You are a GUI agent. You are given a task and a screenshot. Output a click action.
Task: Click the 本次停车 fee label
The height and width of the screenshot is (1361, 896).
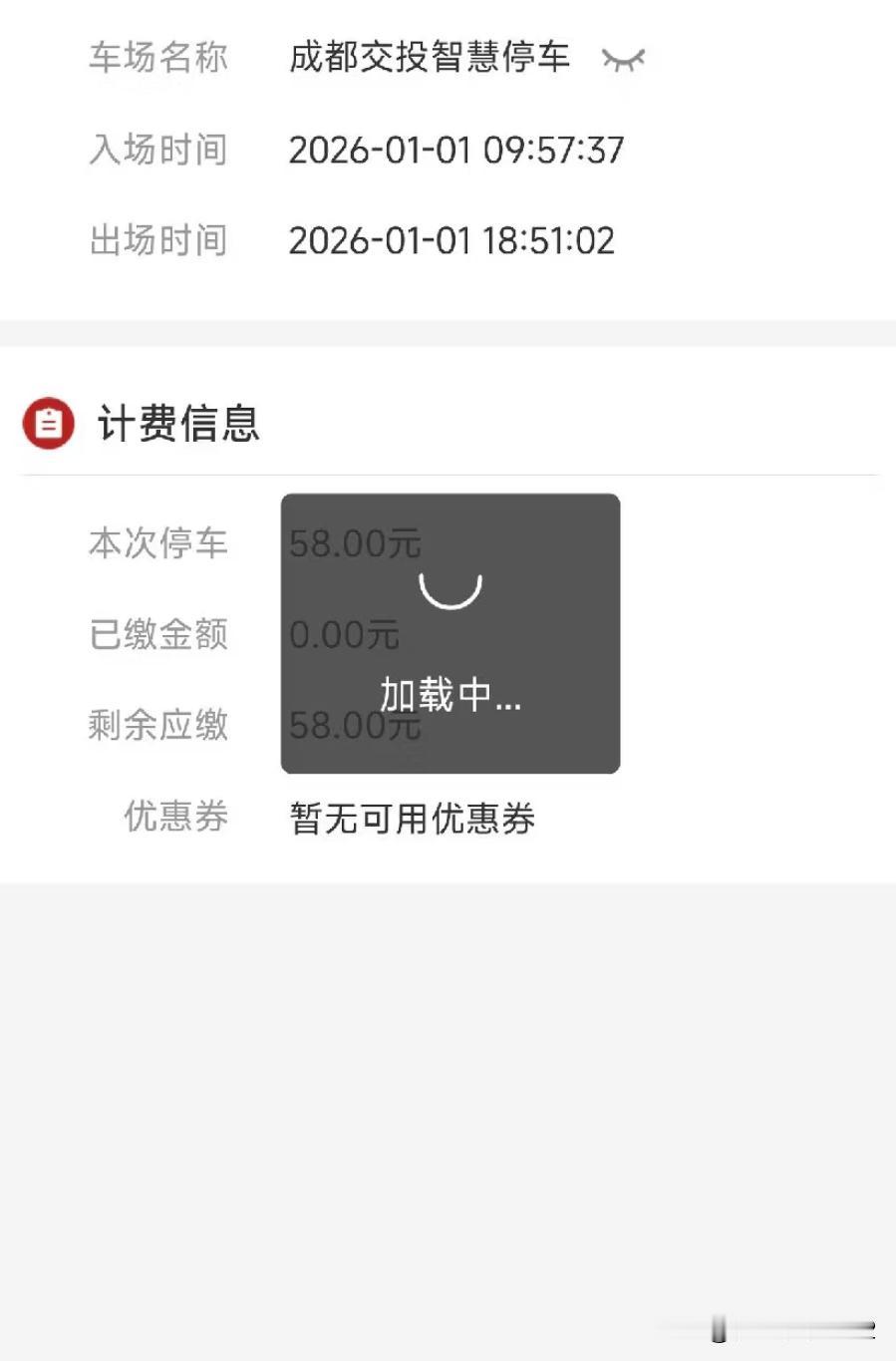157,544
